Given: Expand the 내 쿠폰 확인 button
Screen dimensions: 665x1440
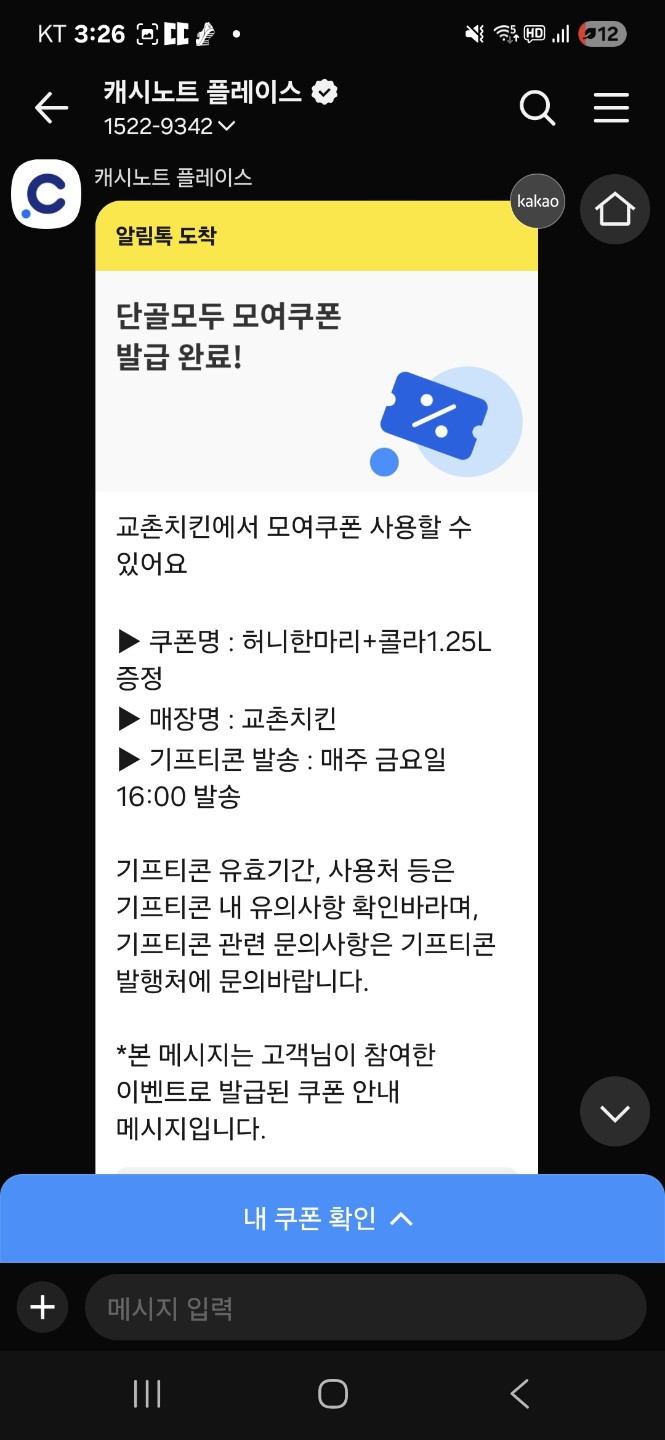Looking at the screenshot, I should pyautogui.click(x=330, y=1218).
